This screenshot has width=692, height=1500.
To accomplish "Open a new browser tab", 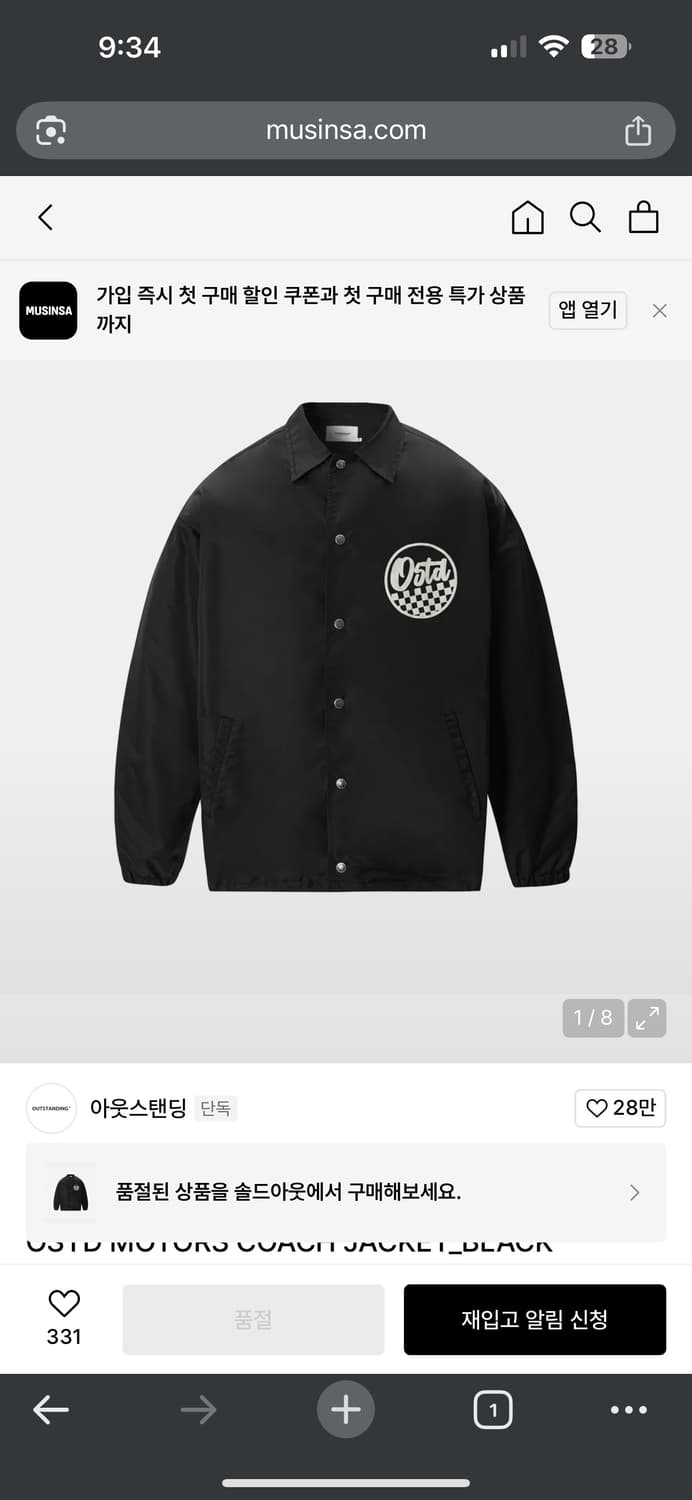I will pyautogui.click(x=346, y=1410).
